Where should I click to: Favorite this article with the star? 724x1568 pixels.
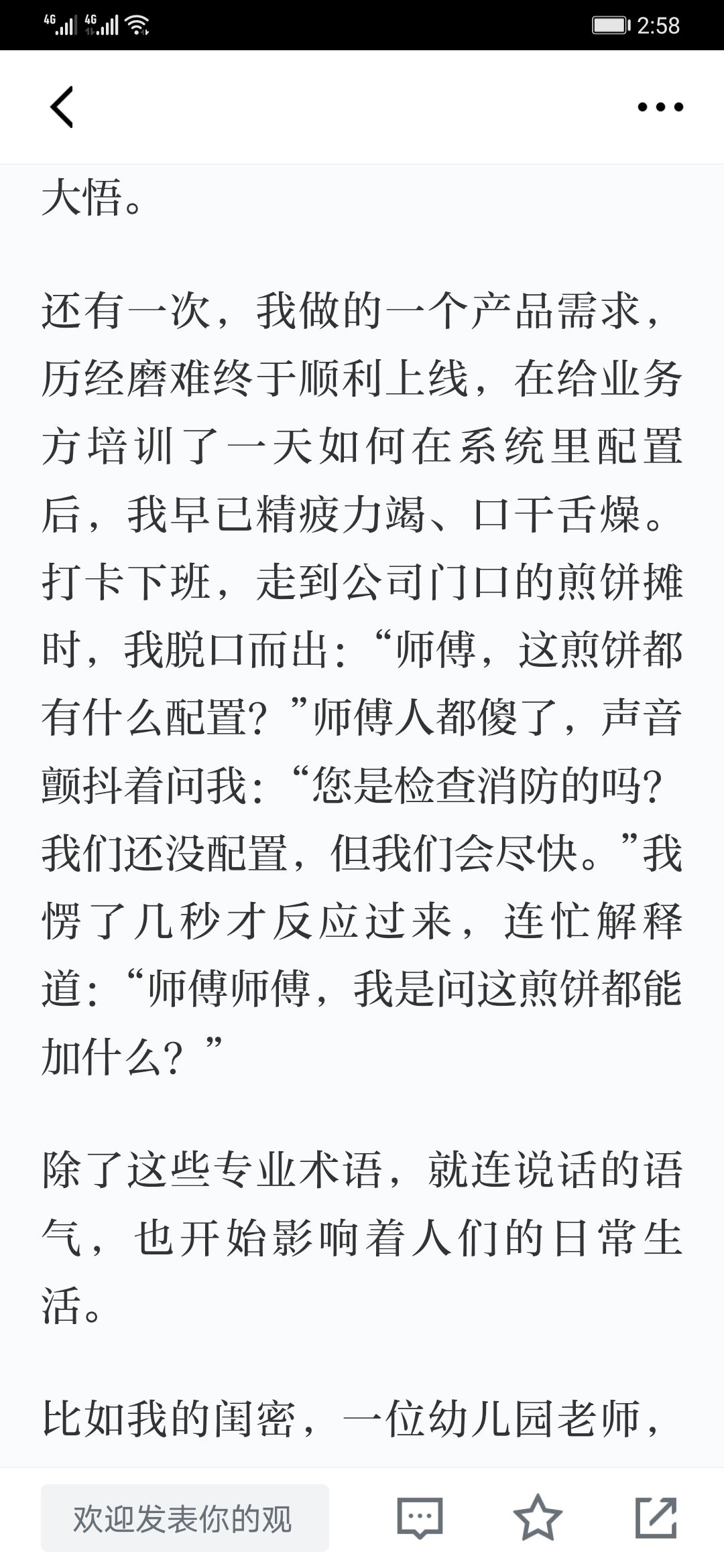[x=538, y=1517]
